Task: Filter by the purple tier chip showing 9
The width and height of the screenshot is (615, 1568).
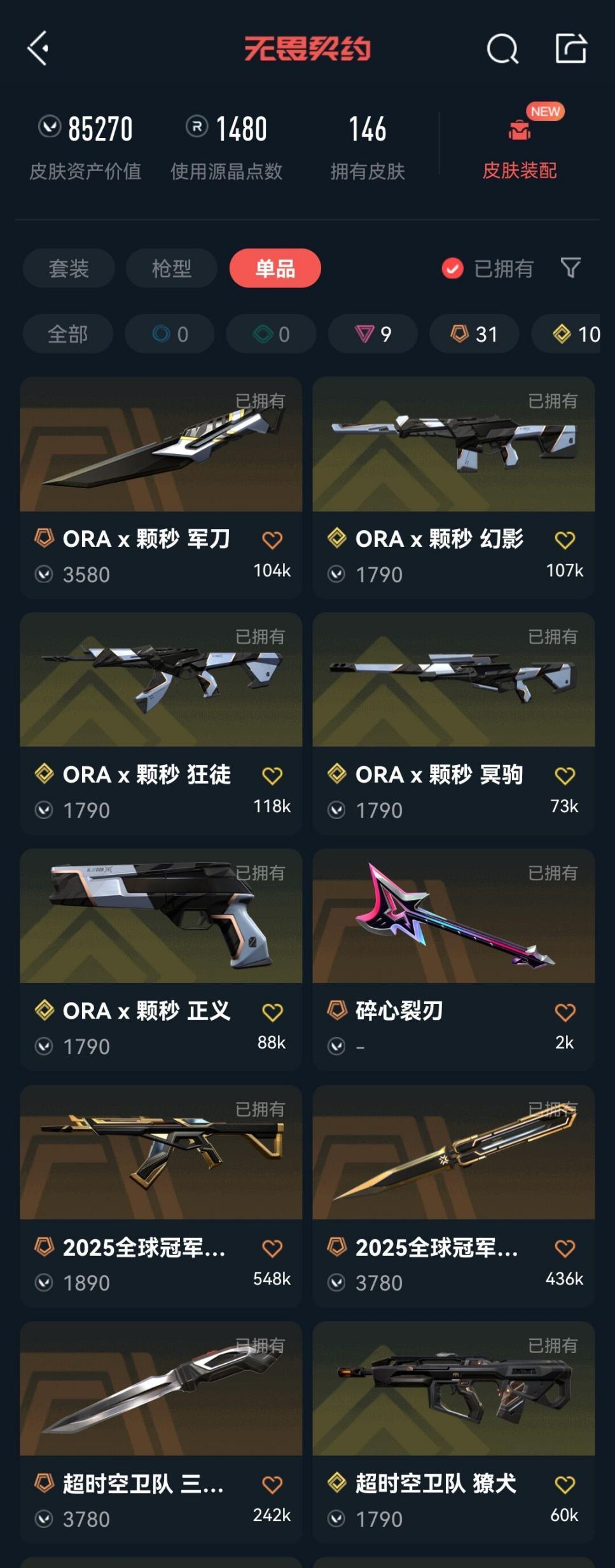Action: [x=373, y=334]
